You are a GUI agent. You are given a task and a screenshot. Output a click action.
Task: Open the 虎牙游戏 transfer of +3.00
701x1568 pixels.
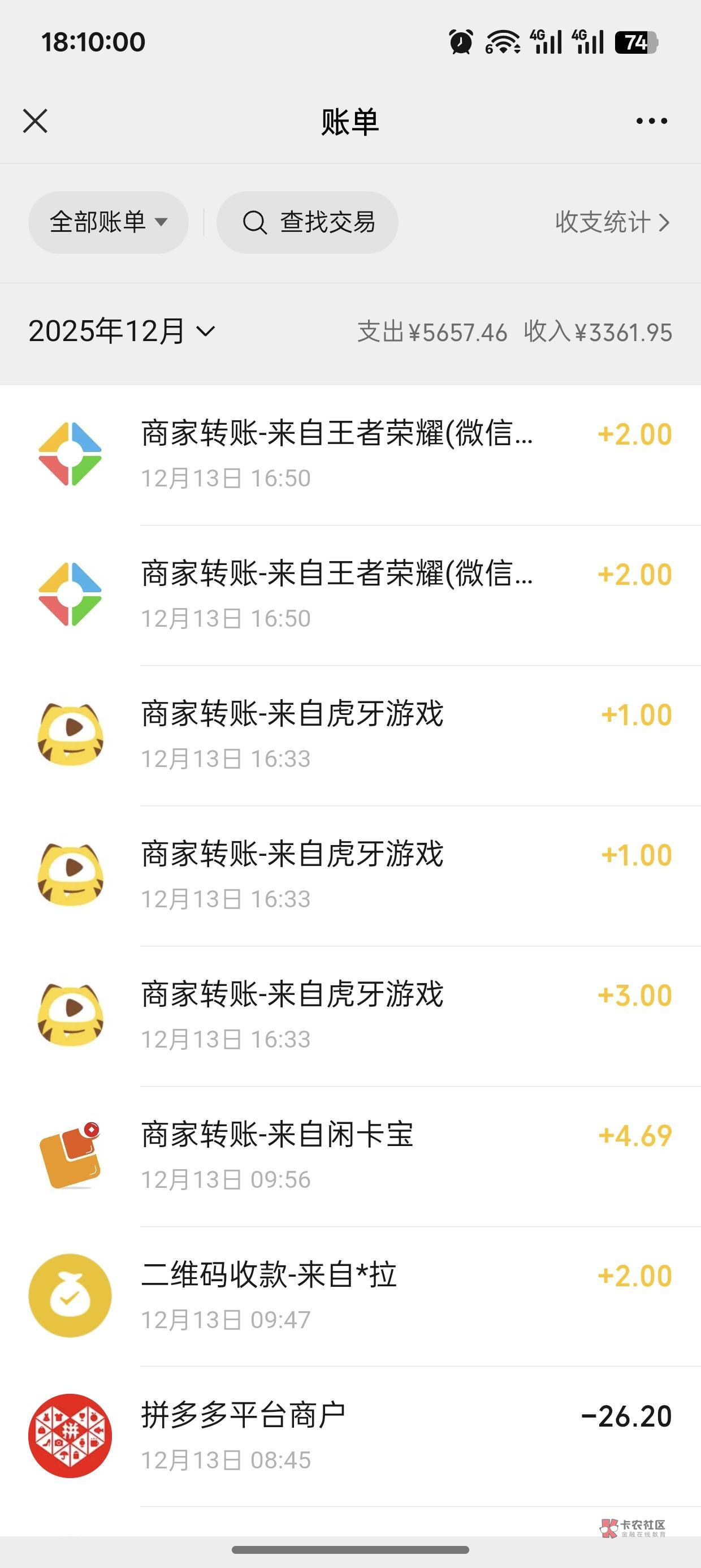(390, 1015)
